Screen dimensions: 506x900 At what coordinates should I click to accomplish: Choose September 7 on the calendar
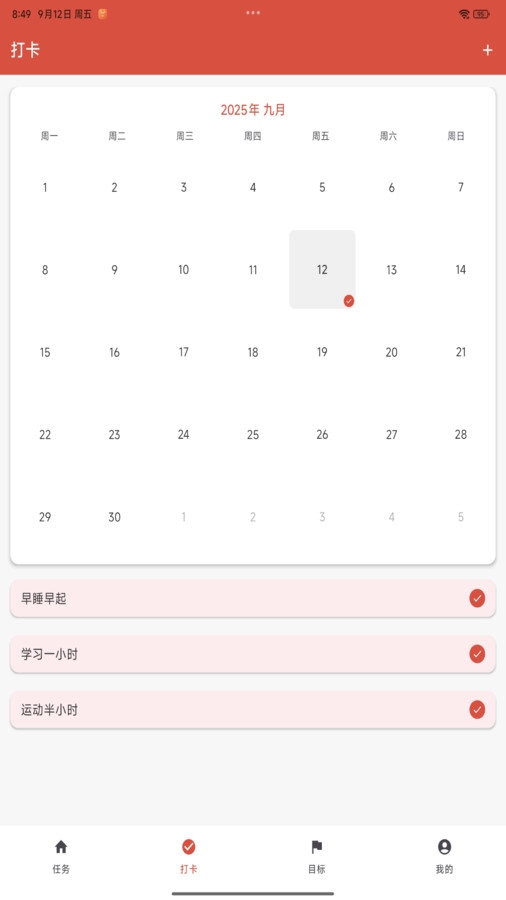coord(461,187)
